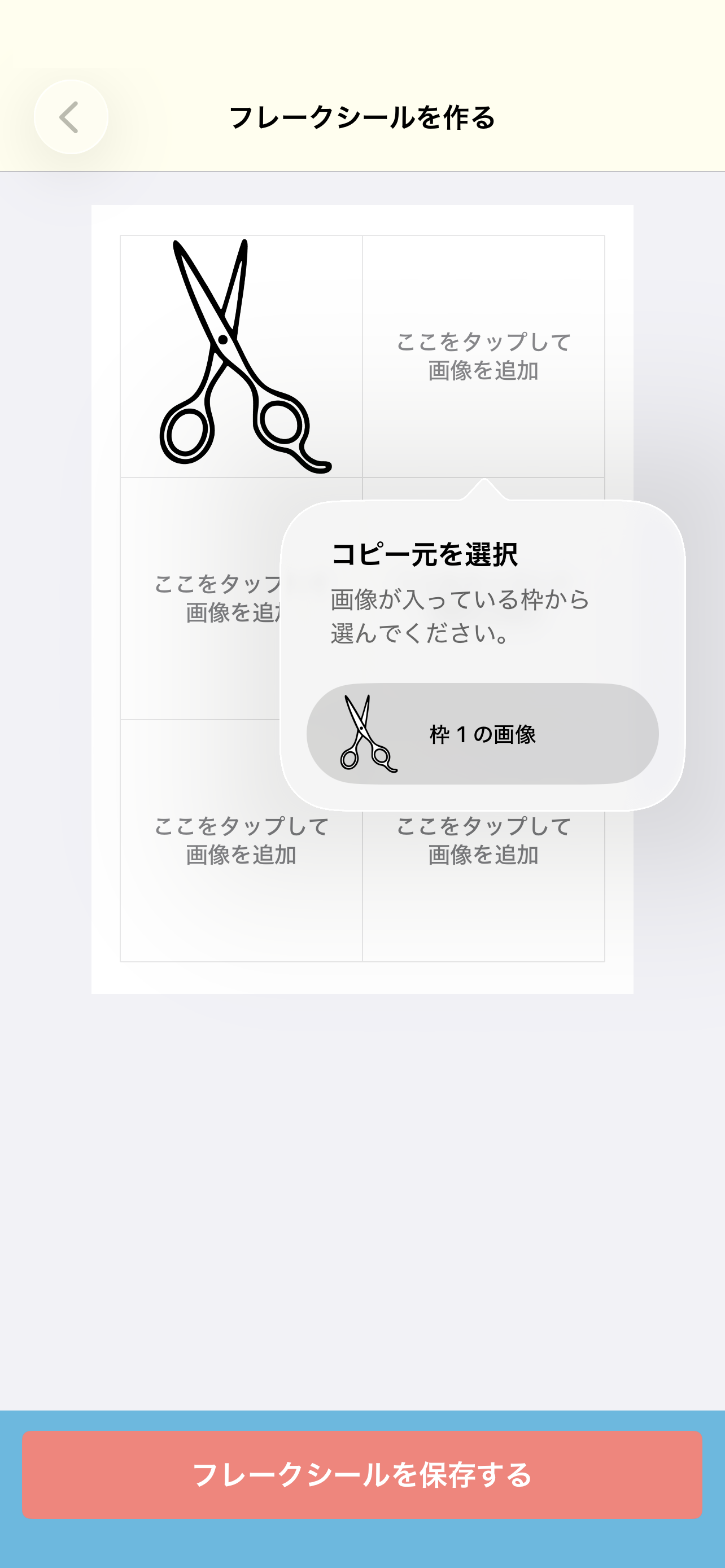Tap フレークシールを保存する button
The image size is (725, 1568).
pyautogui.click(x=362, y=1474)
